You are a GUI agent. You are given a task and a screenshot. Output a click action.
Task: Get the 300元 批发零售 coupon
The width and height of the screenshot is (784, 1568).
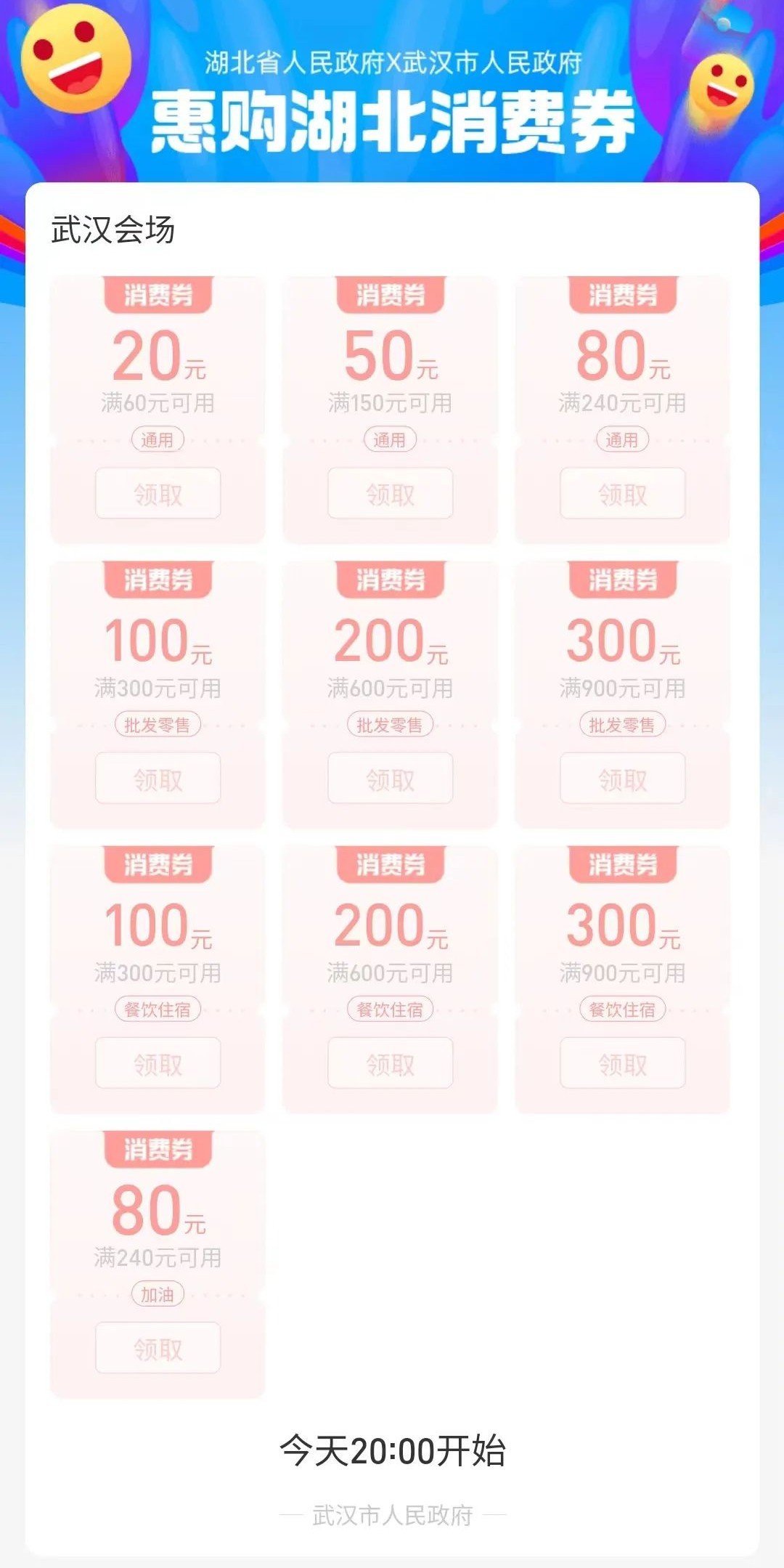[x=622, y=779]
